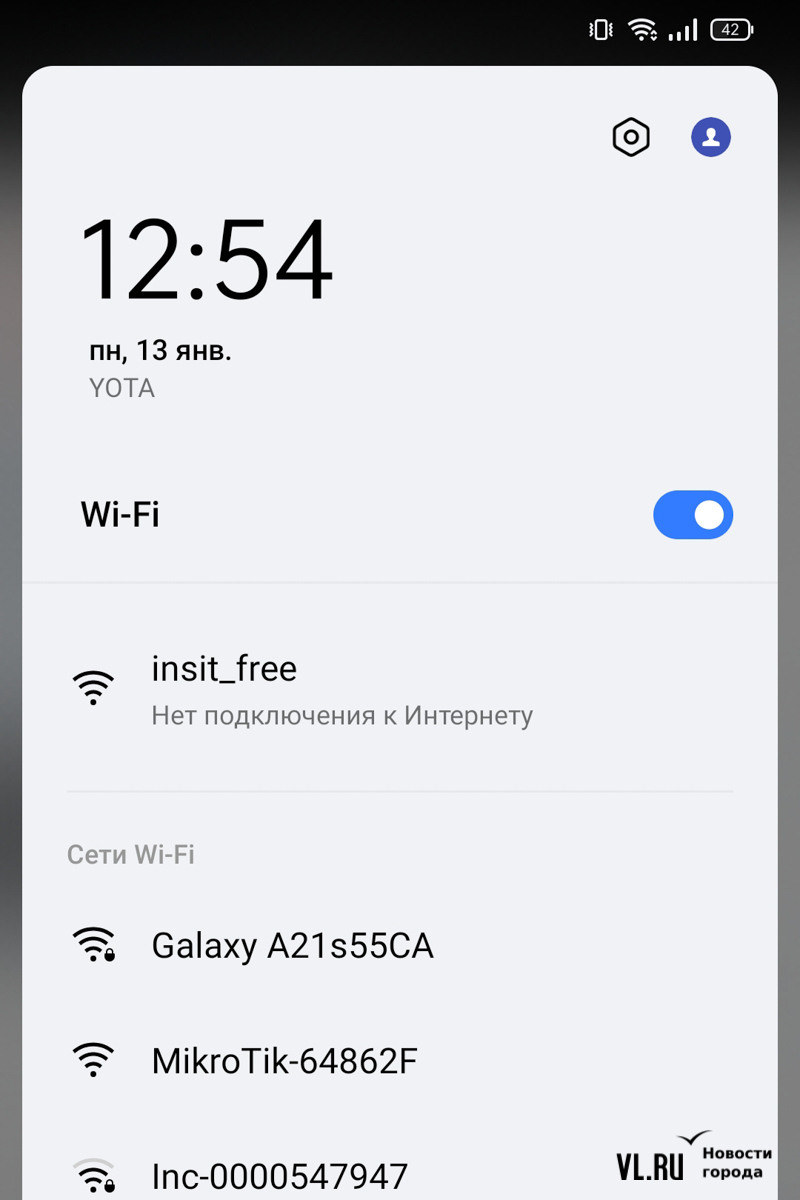
Task: Open the connected insit_free network
Action: pos(340,689)
